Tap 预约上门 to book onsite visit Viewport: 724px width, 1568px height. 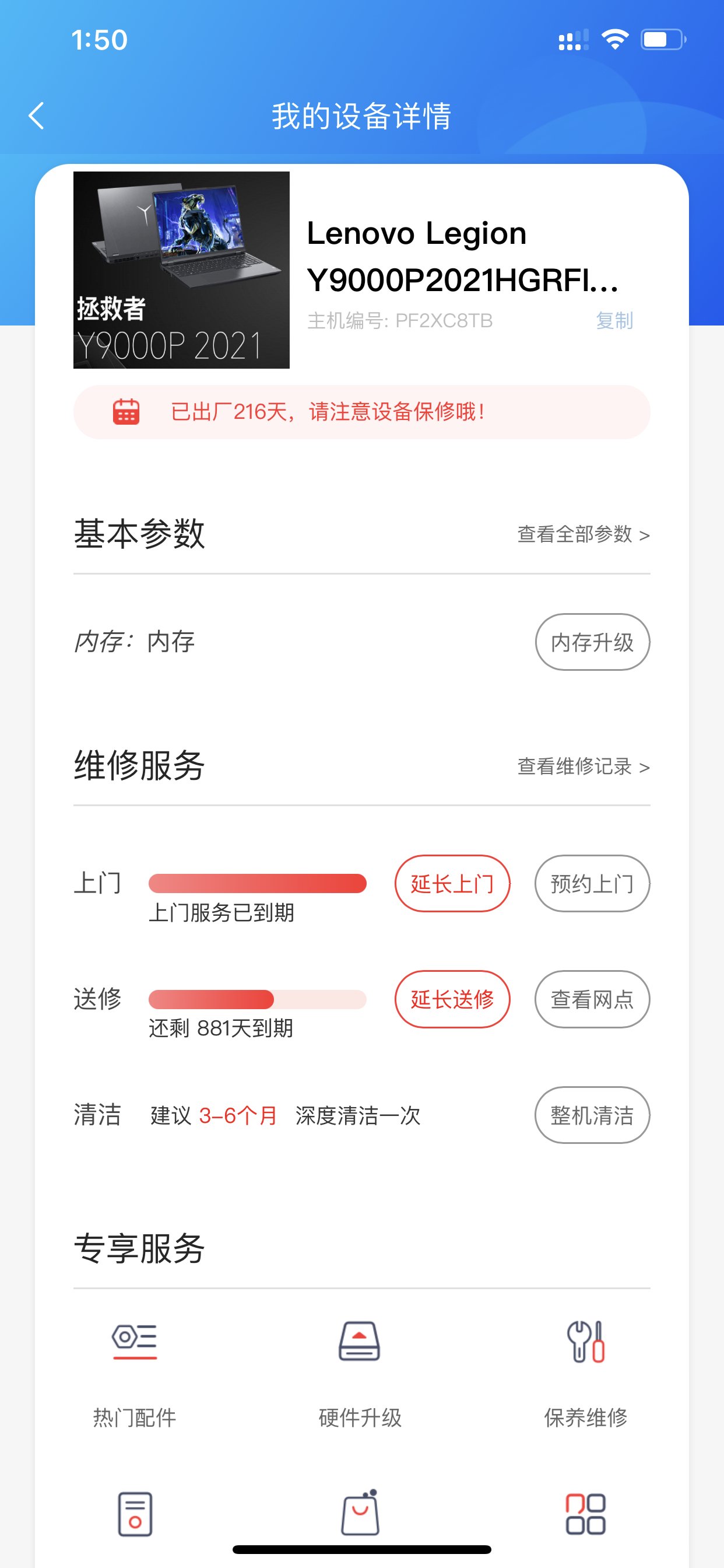click(592, 884)
